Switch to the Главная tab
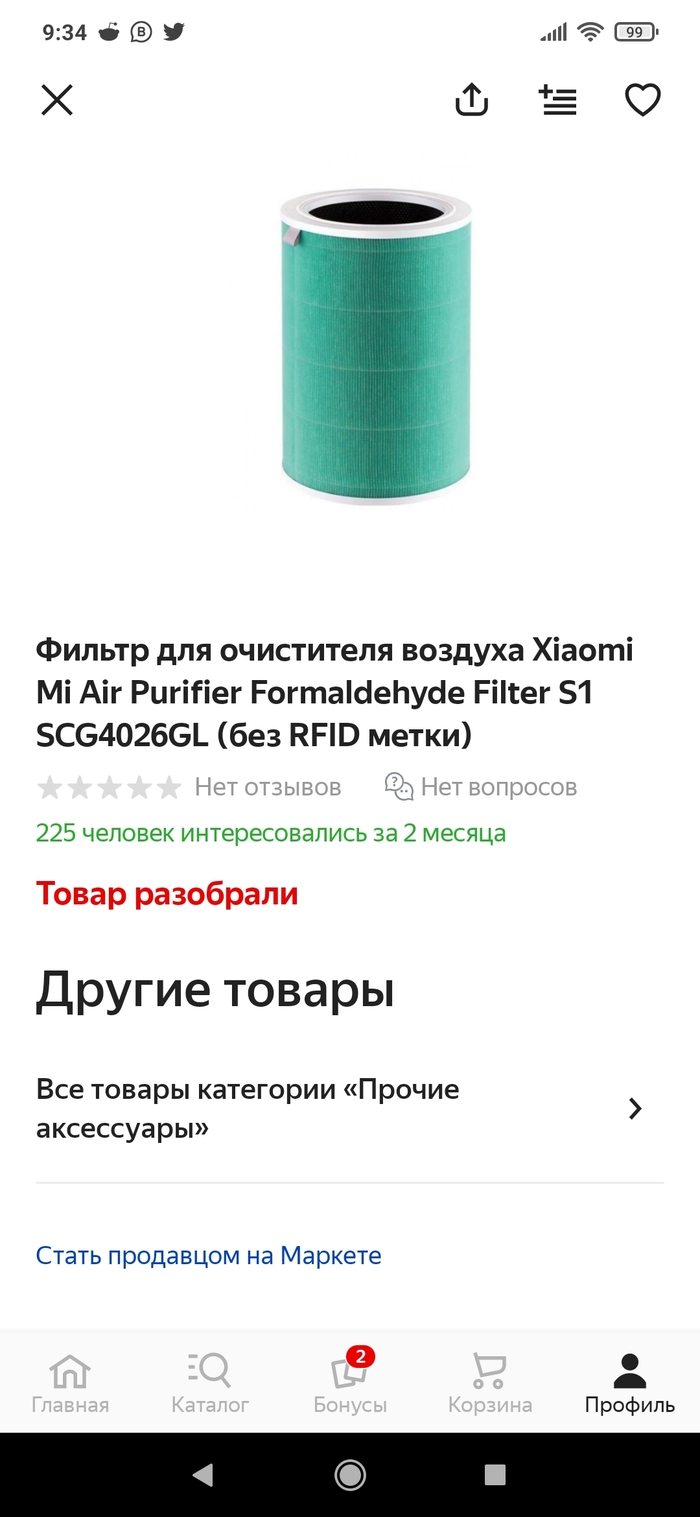This screenshot has width=700, height=1517. [x=70, y=1383]
